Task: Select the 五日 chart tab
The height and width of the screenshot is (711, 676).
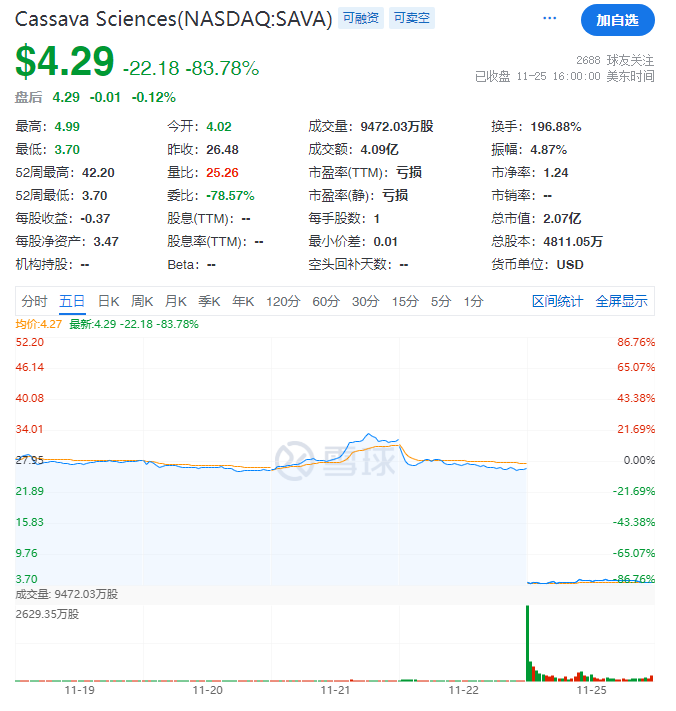Action: [x=72, y=301]
